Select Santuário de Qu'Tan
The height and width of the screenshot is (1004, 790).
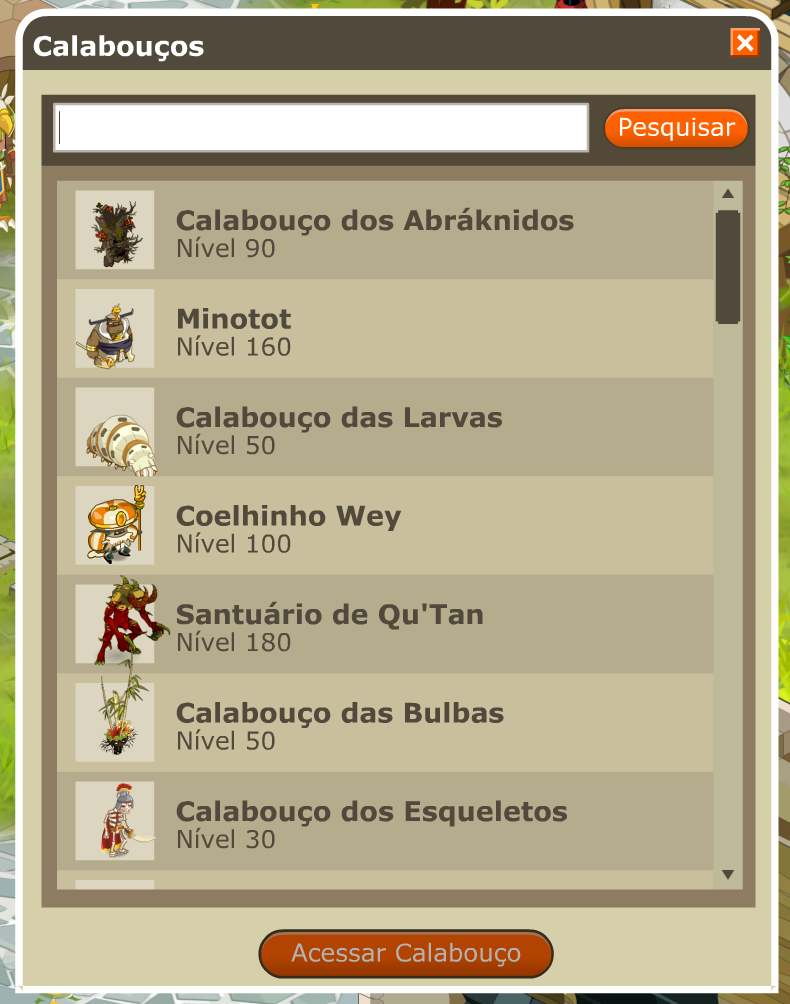pyautogui.click(x=385, y=624)
